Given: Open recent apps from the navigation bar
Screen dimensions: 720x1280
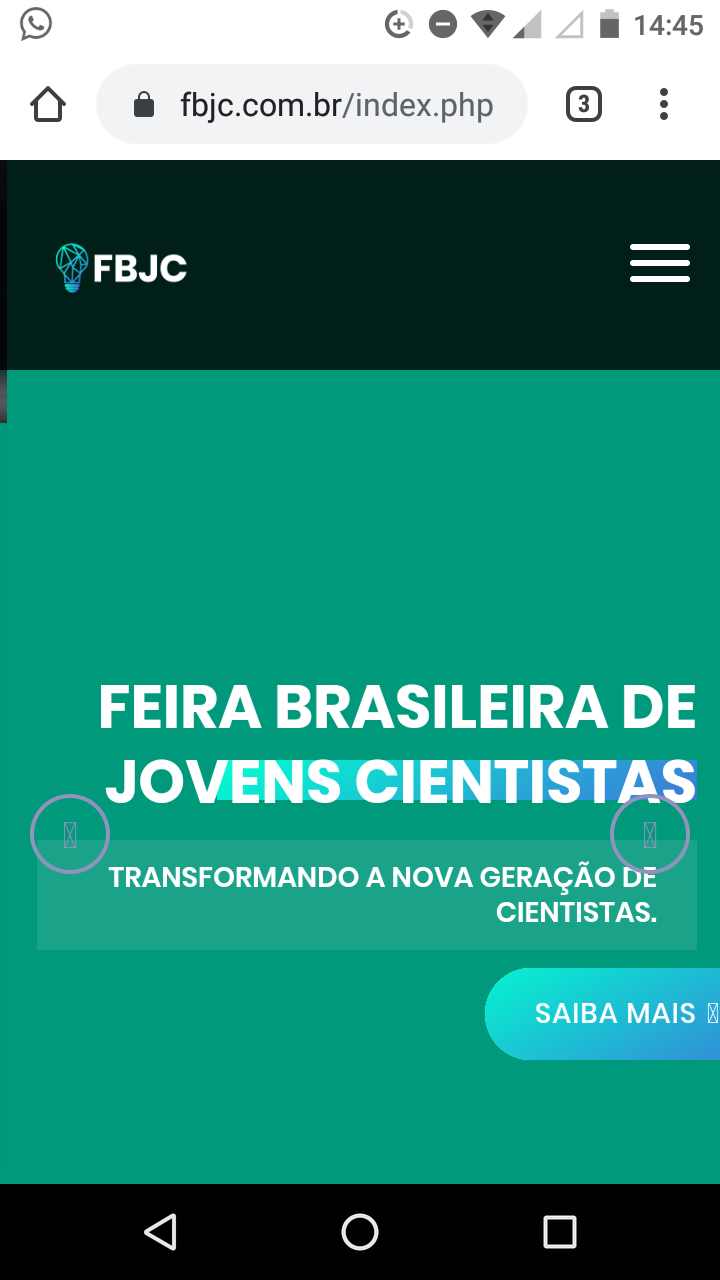Looking at the screenshot, I should pos(560,1232).
